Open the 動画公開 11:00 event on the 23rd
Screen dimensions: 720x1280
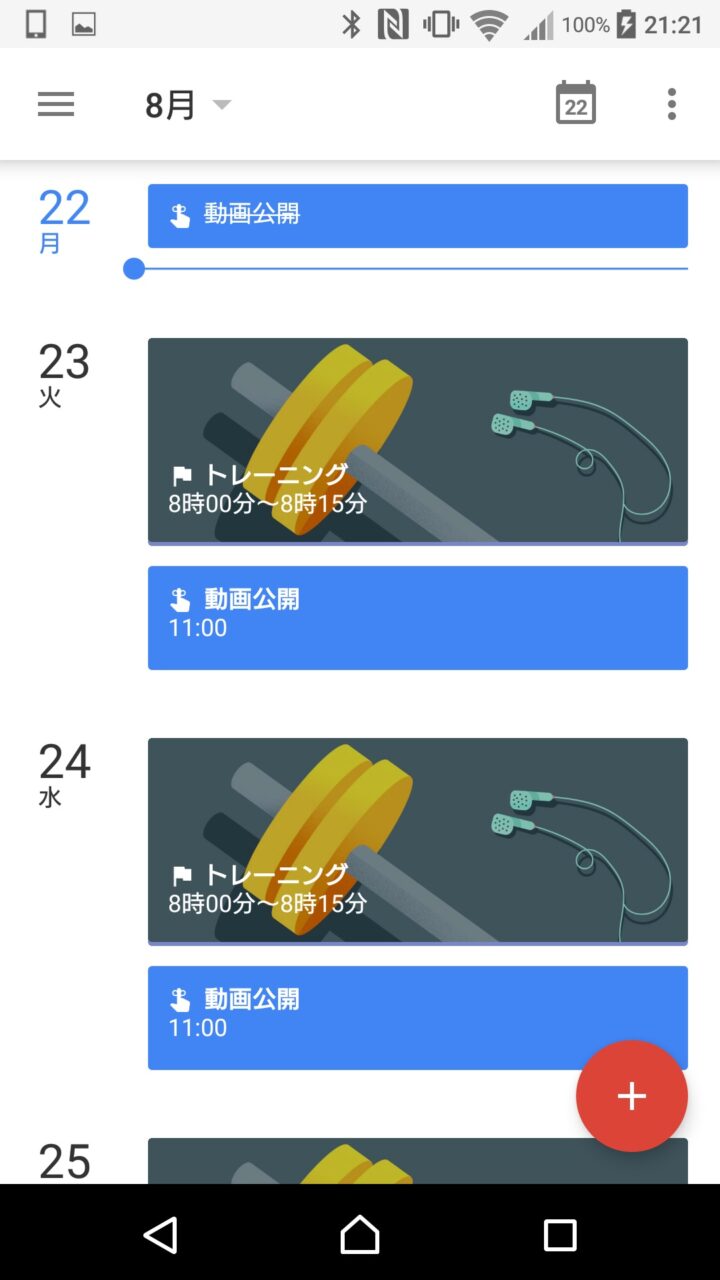tap(417, 617)
